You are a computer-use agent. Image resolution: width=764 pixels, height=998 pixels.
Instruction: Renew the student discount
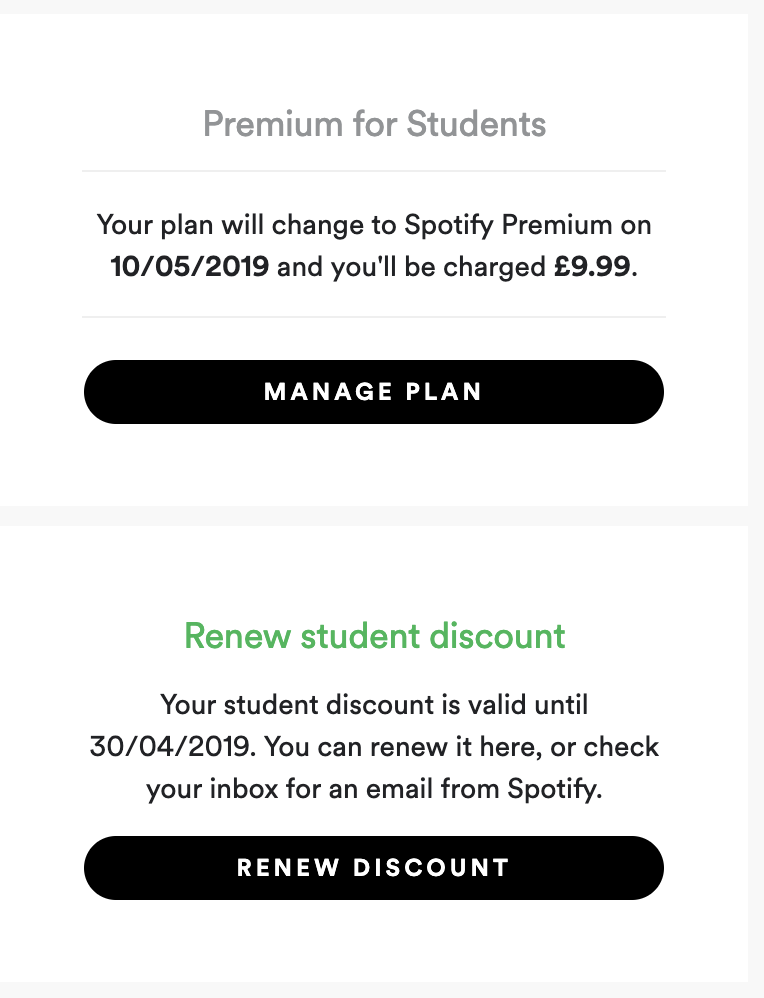click(373, 867)
